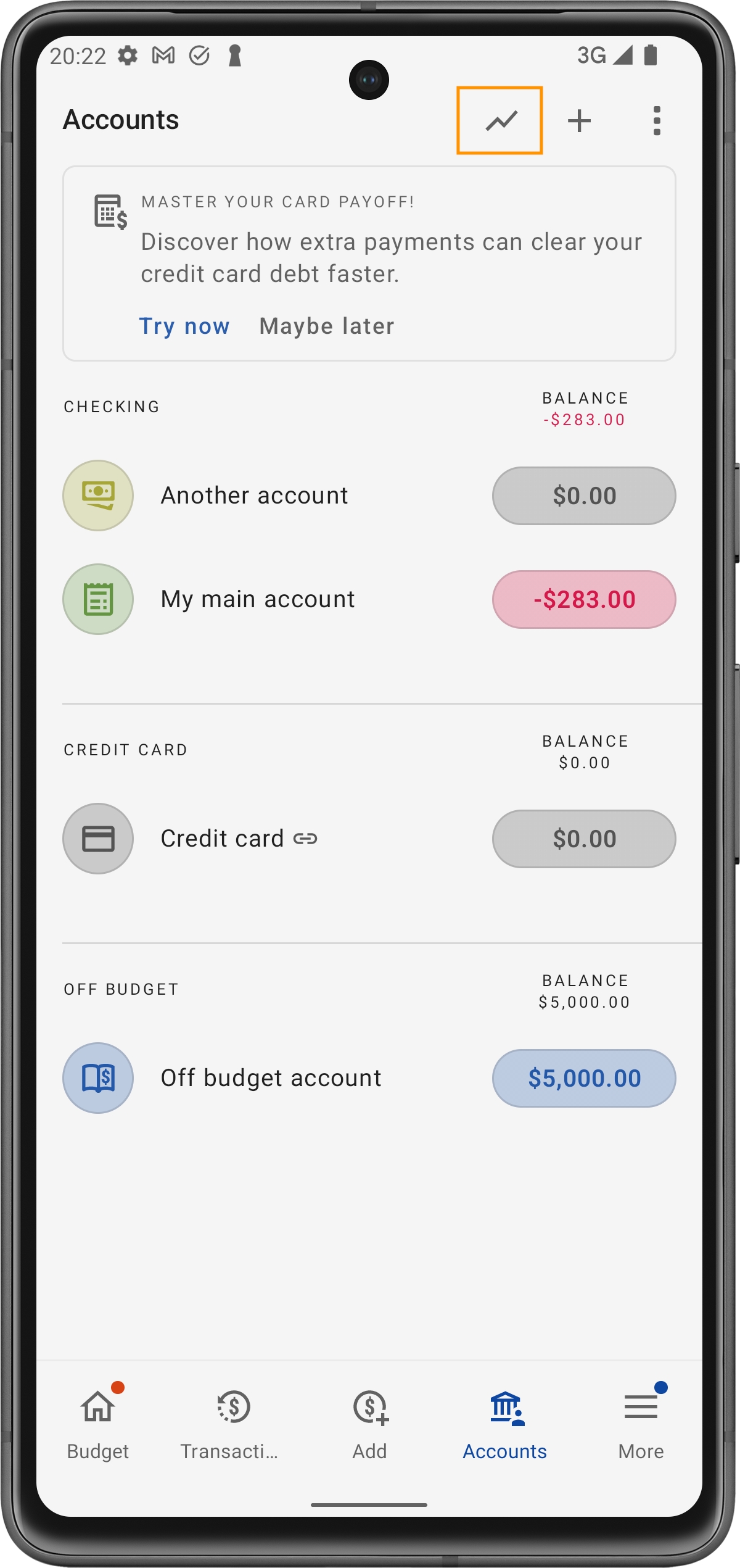Select the Accounts tab
Viewport: 740px width, 1568px height.
point(505,1424)
